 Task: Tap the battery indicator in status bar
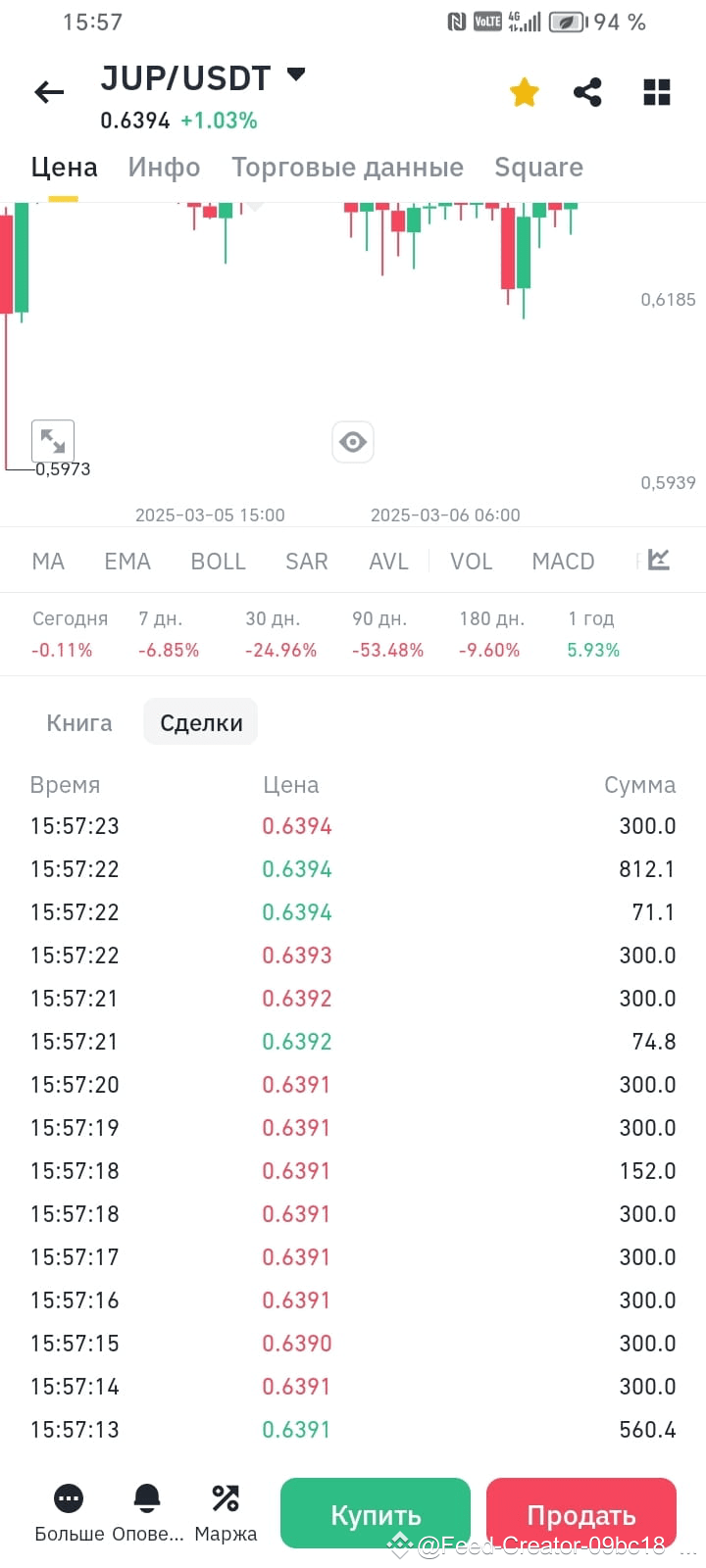[x=567, y=22]
